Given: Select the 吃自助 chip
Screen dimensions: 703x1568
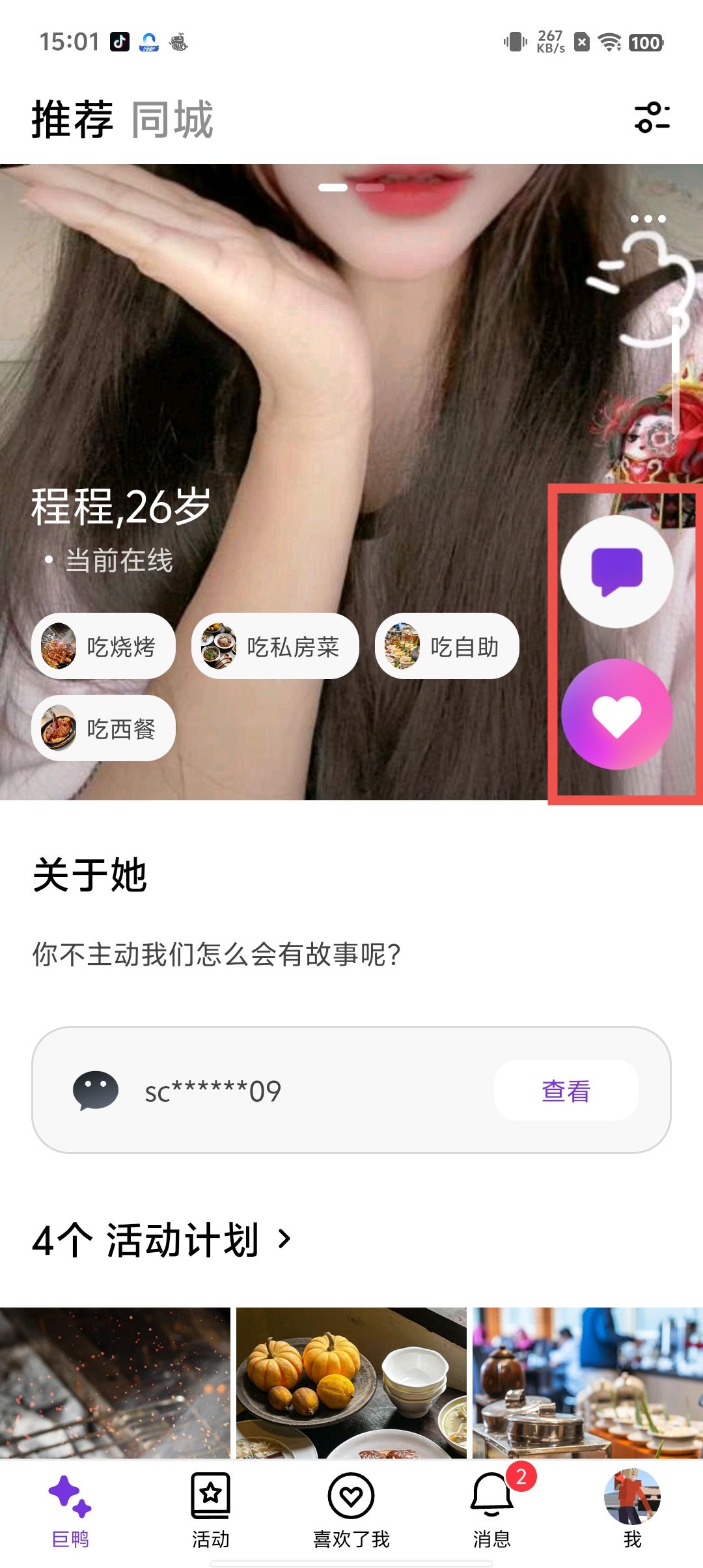Looking at the screenshot, I should pyautogui.click(x=447, y=647).
